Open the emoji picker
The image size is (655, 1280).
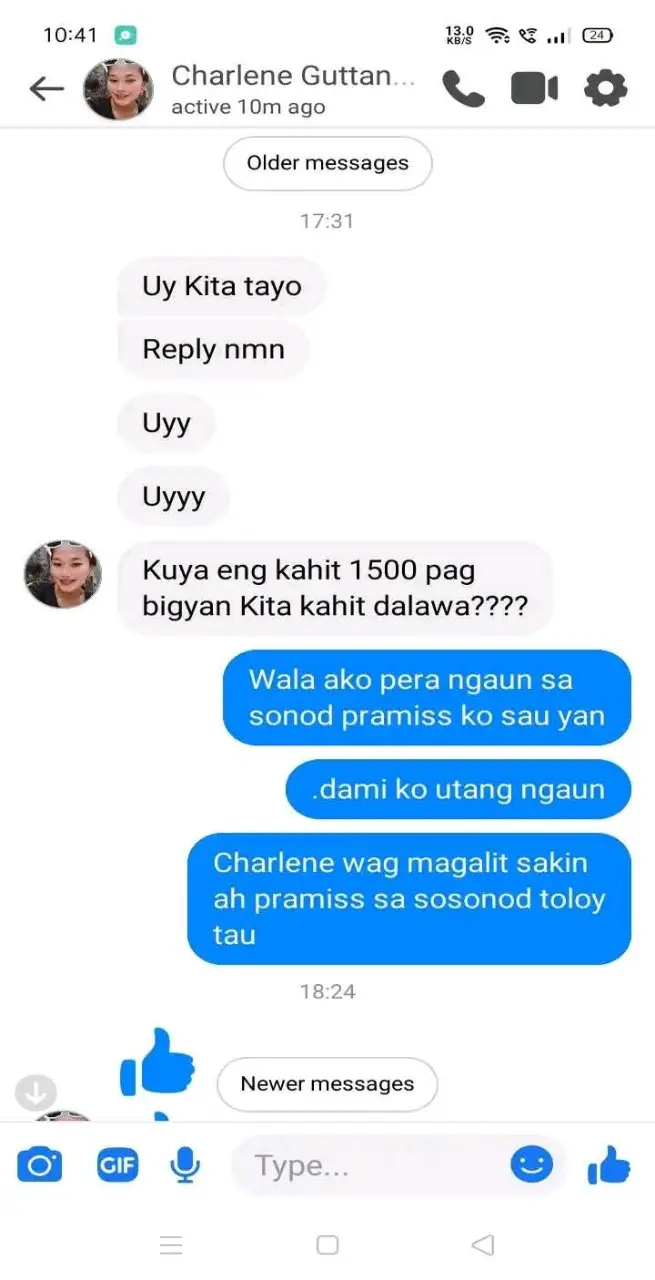pos(531,1164)
